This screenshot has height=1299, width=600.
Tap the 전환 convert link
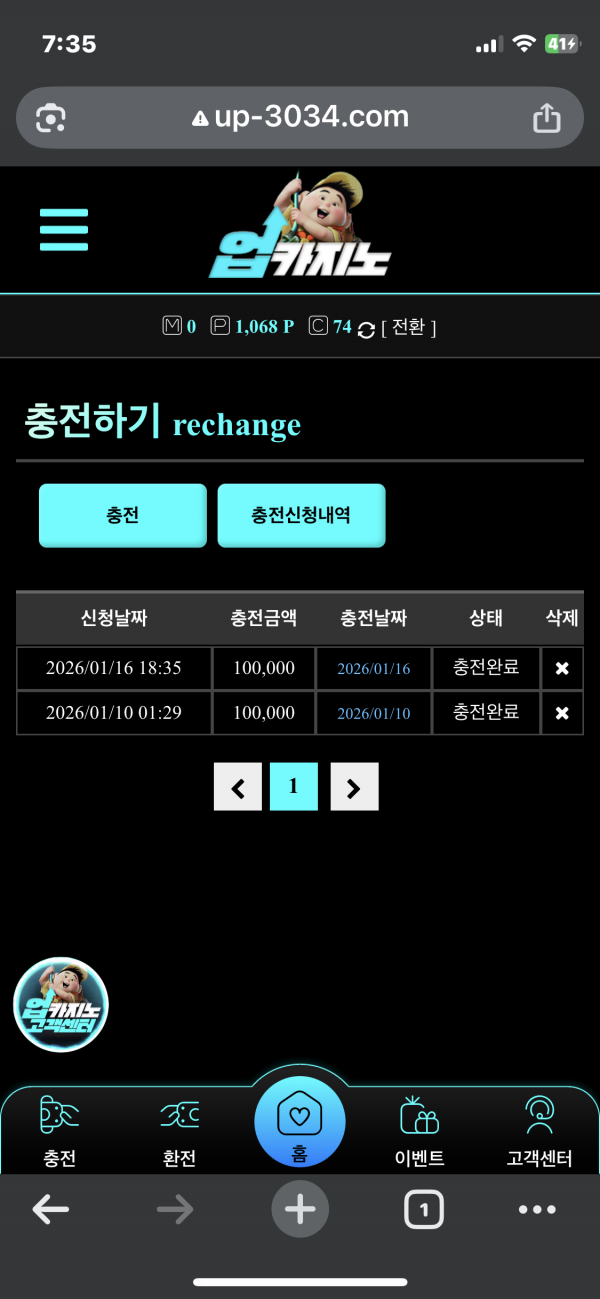point(408,327)
